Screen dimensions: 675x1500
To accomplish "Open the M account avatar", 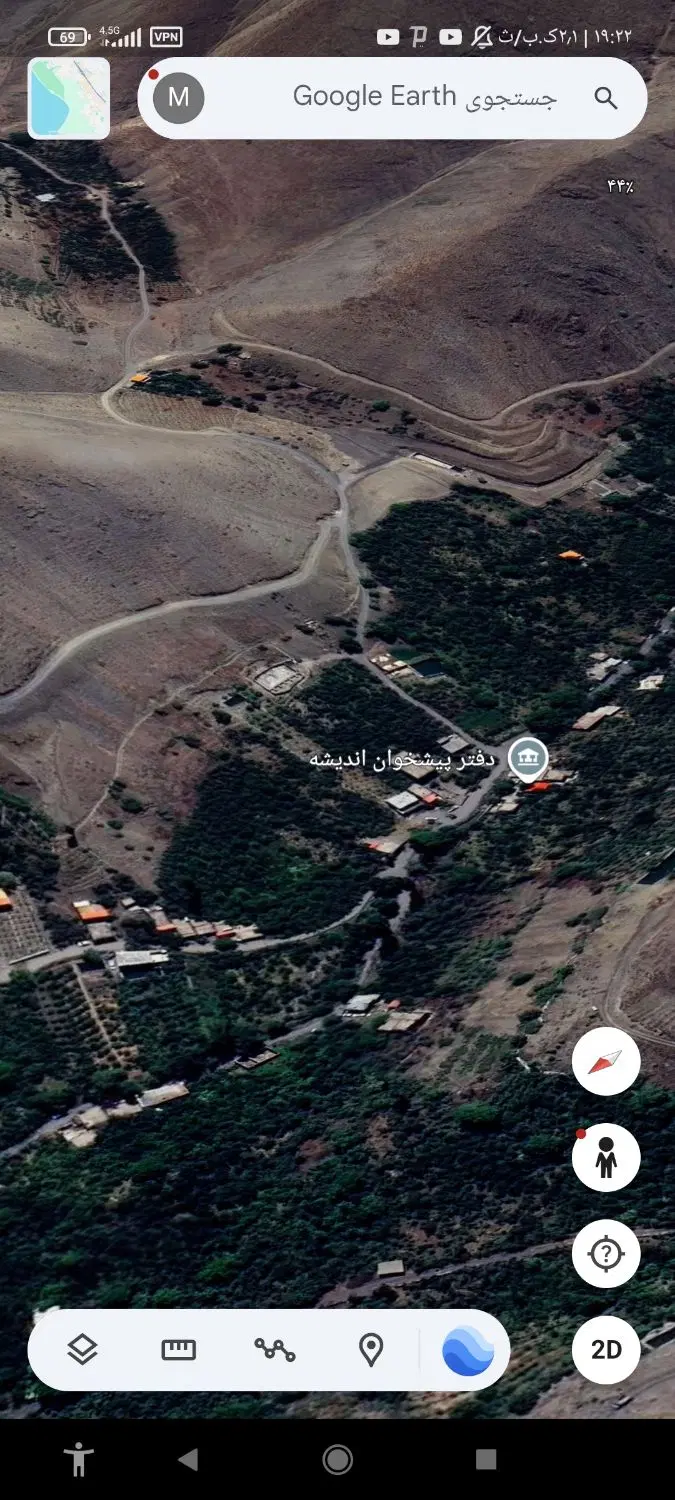I will [x=178, y=97].
